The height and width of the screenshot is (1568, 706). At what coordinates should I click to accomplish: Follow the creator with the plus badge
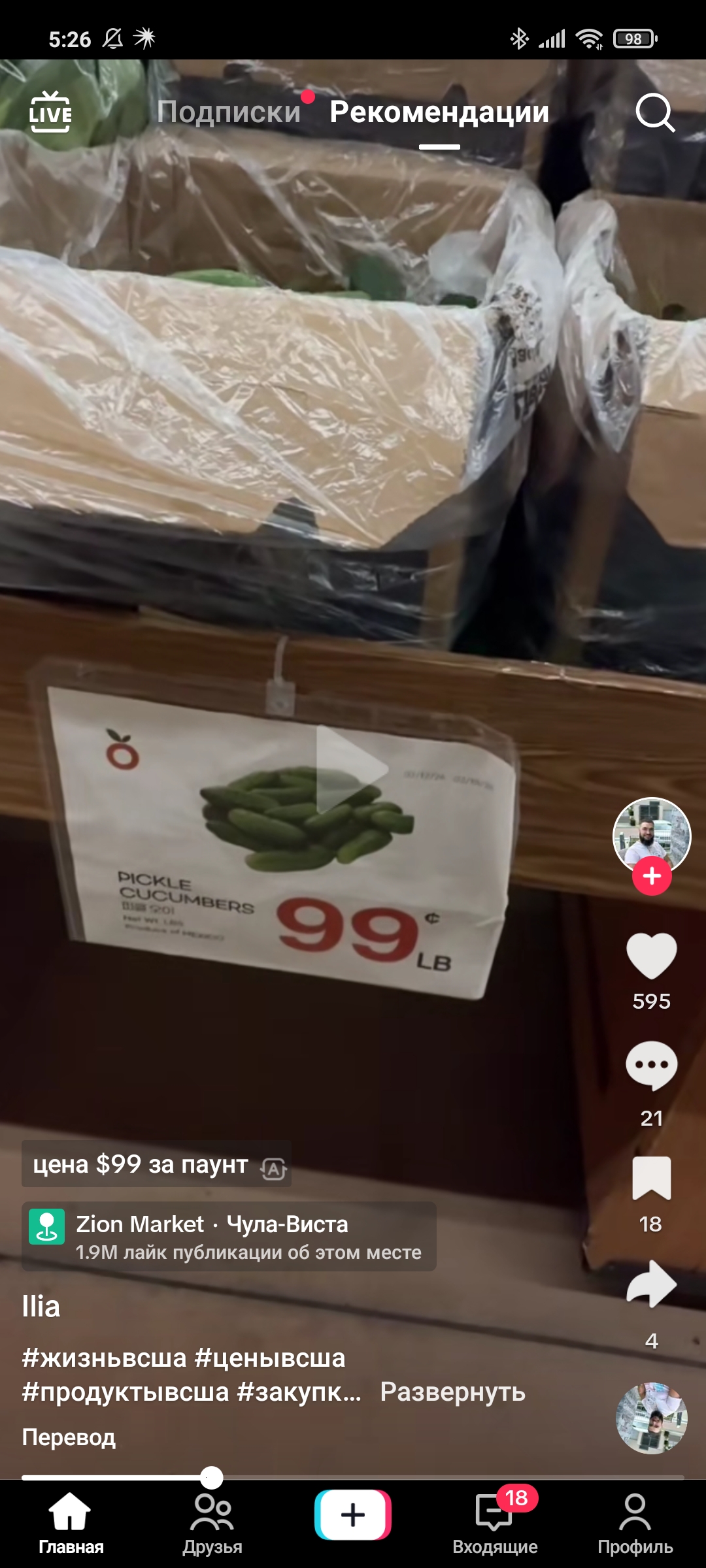(652, 876)
